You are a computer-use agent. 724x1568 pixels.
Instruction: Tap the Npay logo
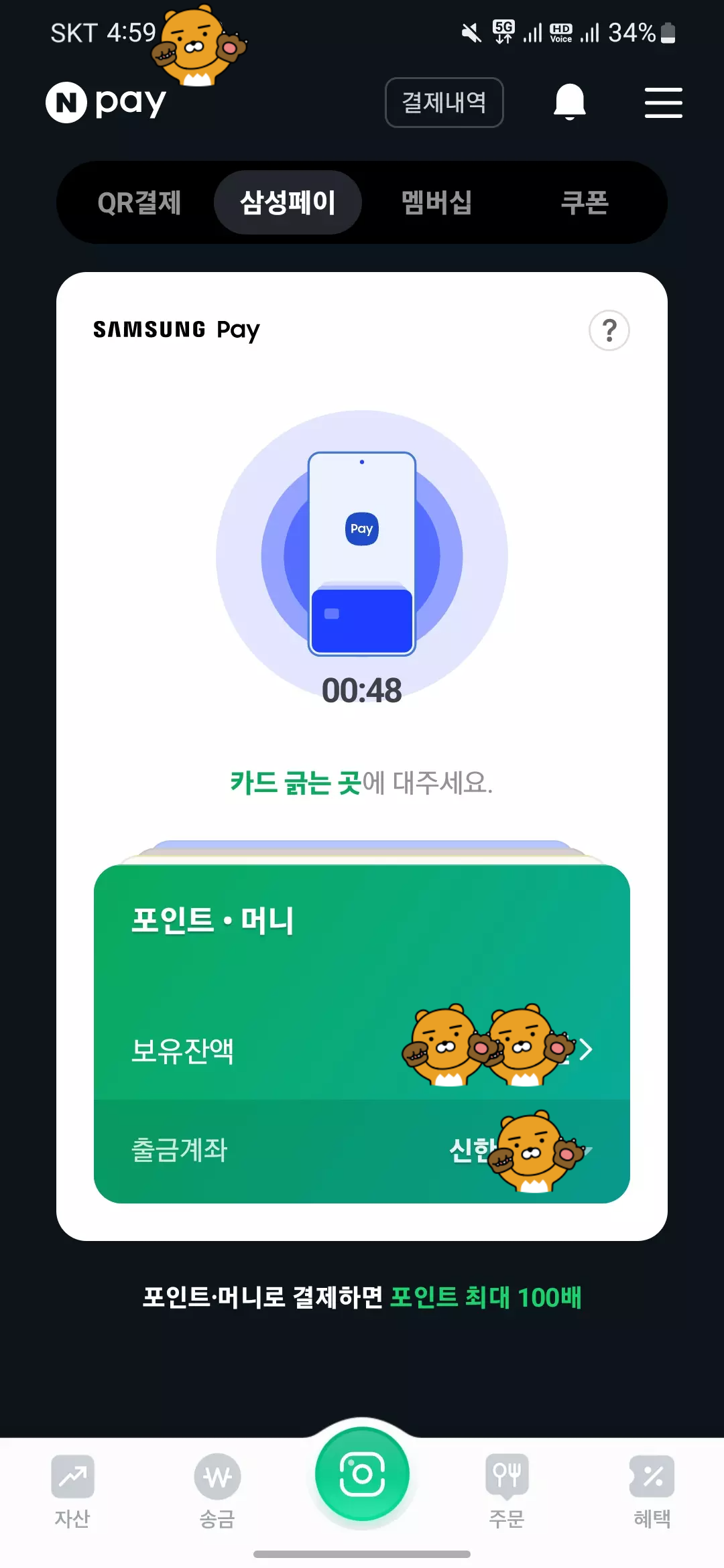[105, 102]
